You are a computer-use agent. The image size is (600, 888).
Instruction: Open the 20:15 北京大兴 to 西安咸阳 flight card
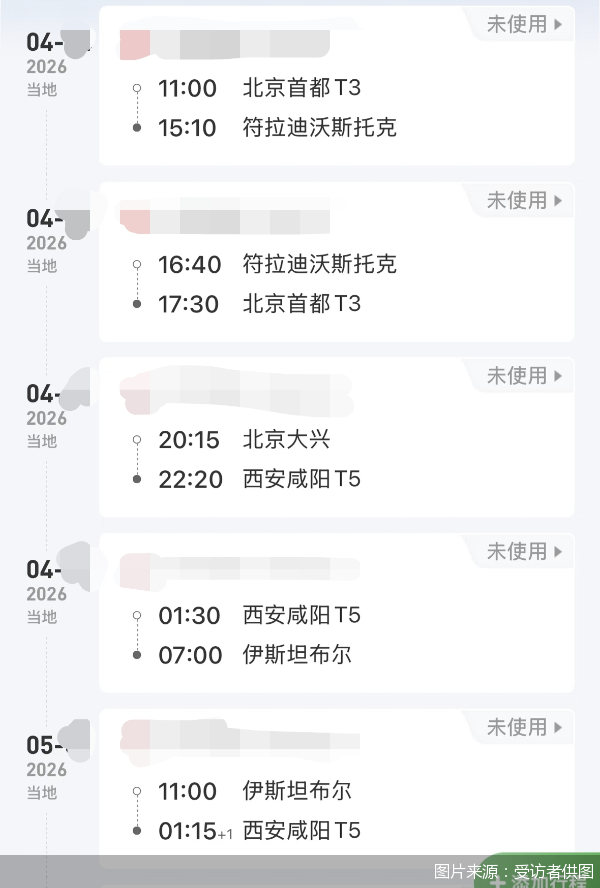tap(336, 460)
